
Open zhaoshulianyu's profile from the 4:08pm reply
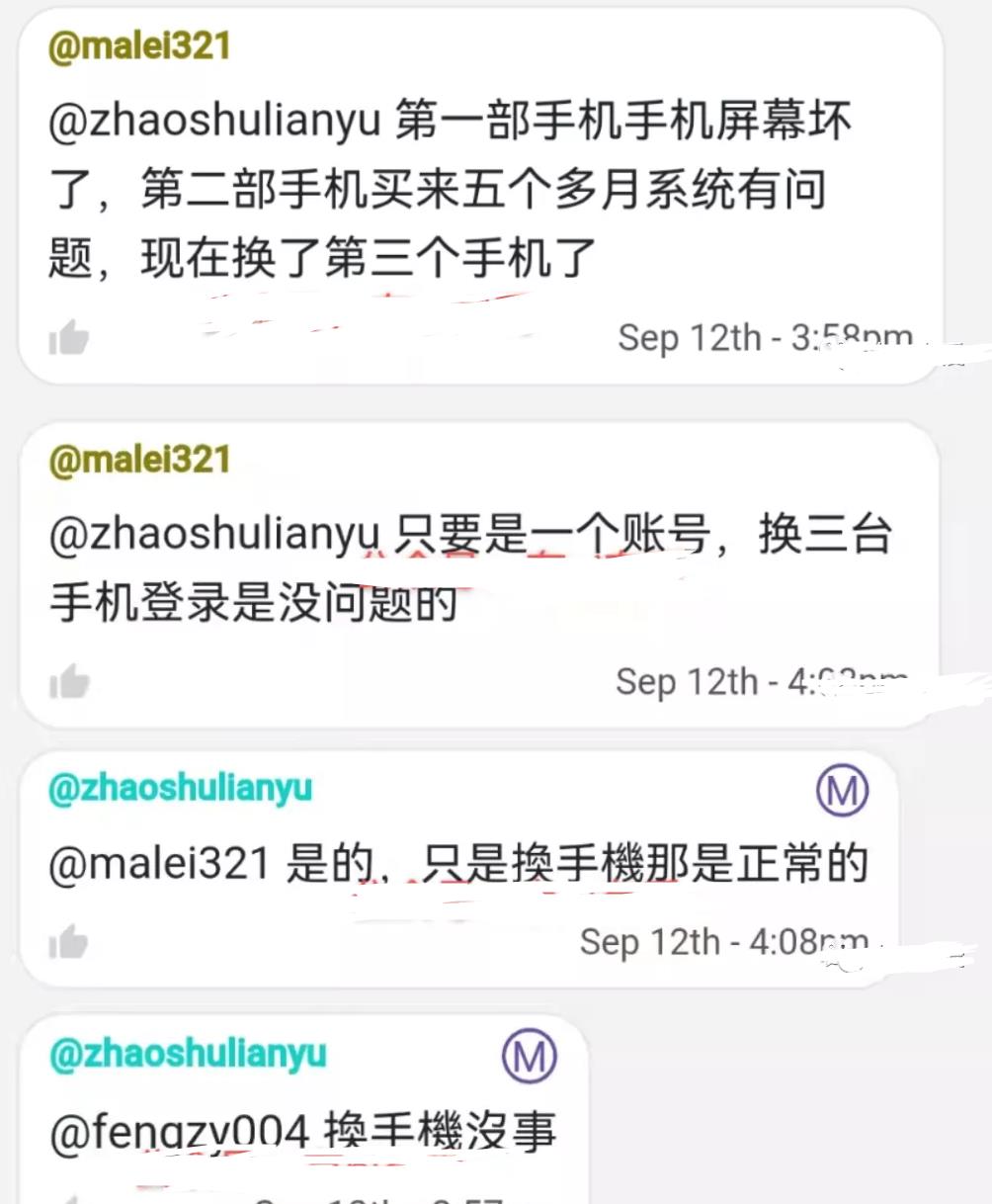click(180, 789)
